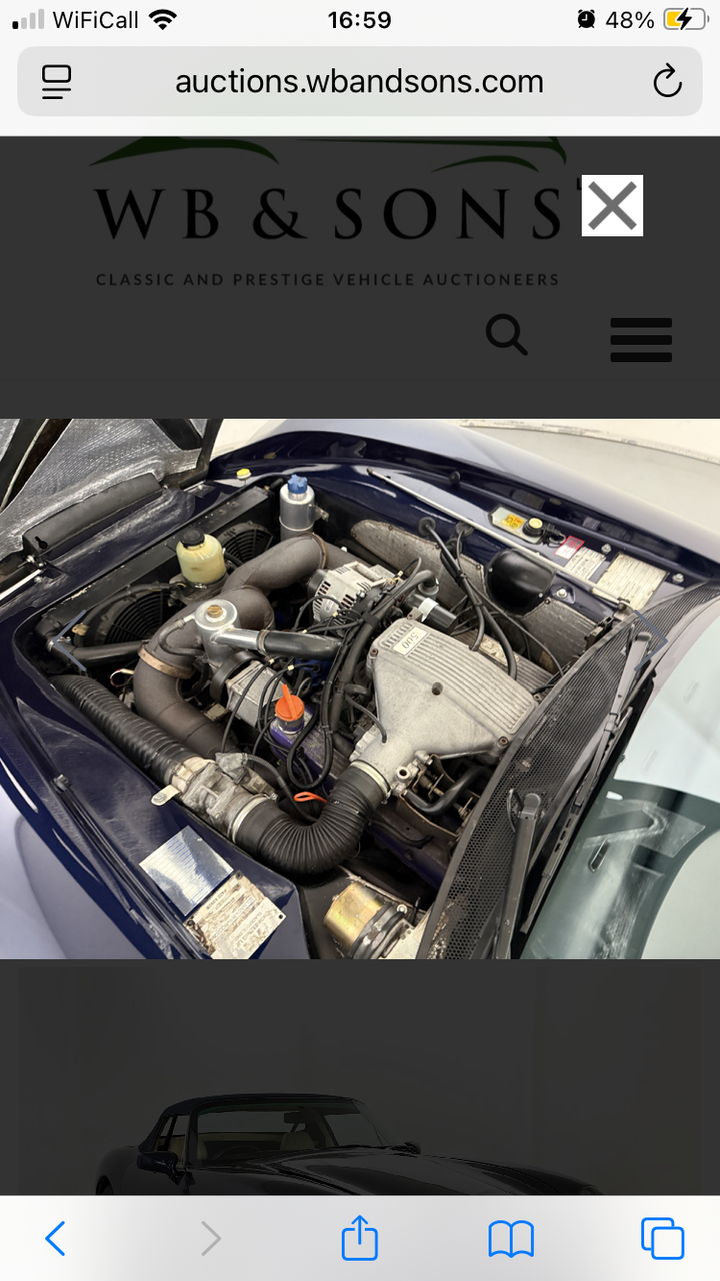Screen dimensions: 720x1281
Task: Close the image lightbox overlay
Action: (x=612, y=206)
